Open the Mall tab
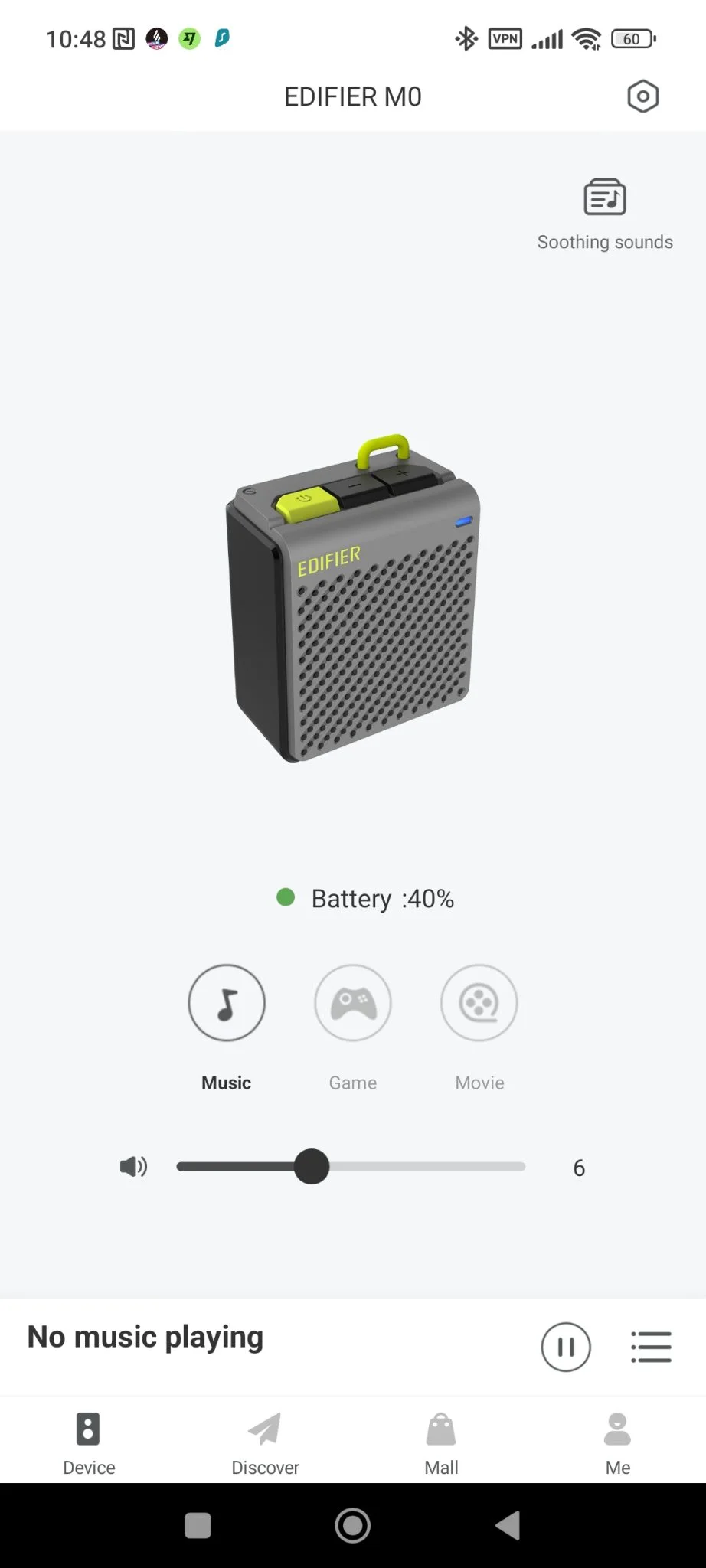The width and height of the screenshot is (706, 1568). 441,1443
